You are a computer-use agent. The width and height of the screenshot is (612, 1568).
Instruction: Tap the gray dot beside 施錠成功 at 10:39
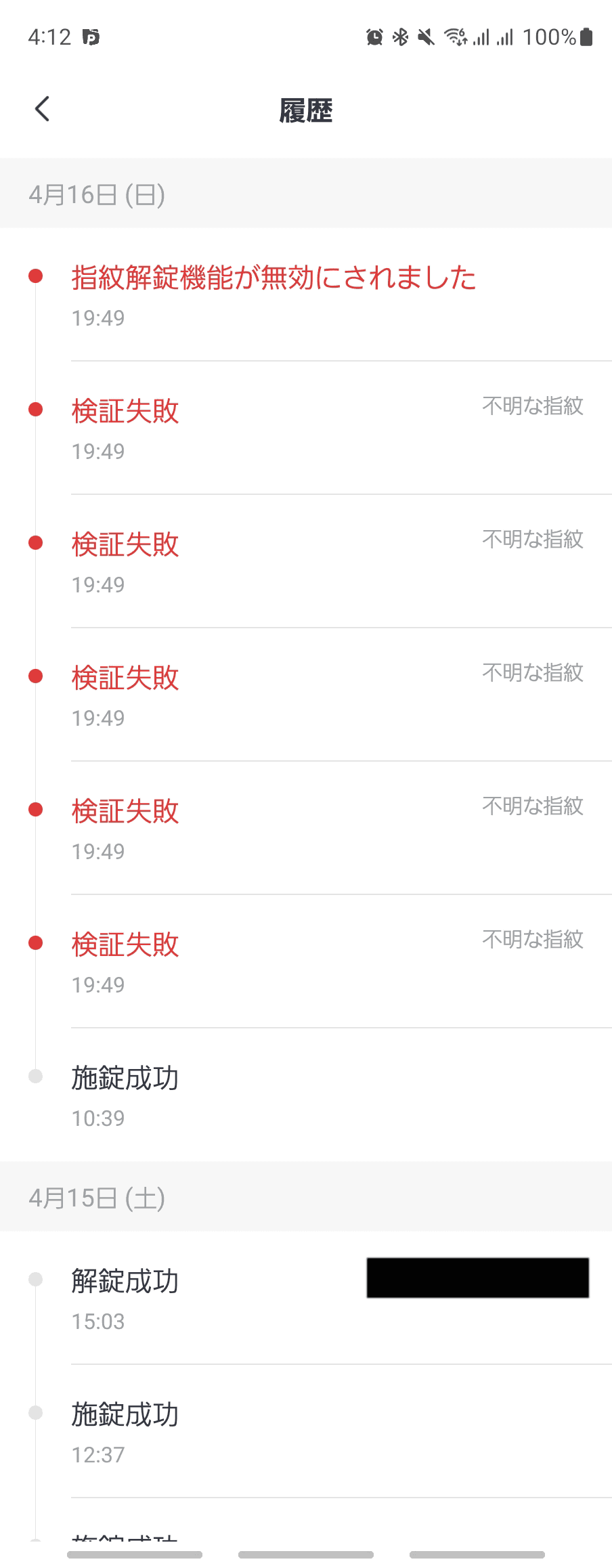36,1075
